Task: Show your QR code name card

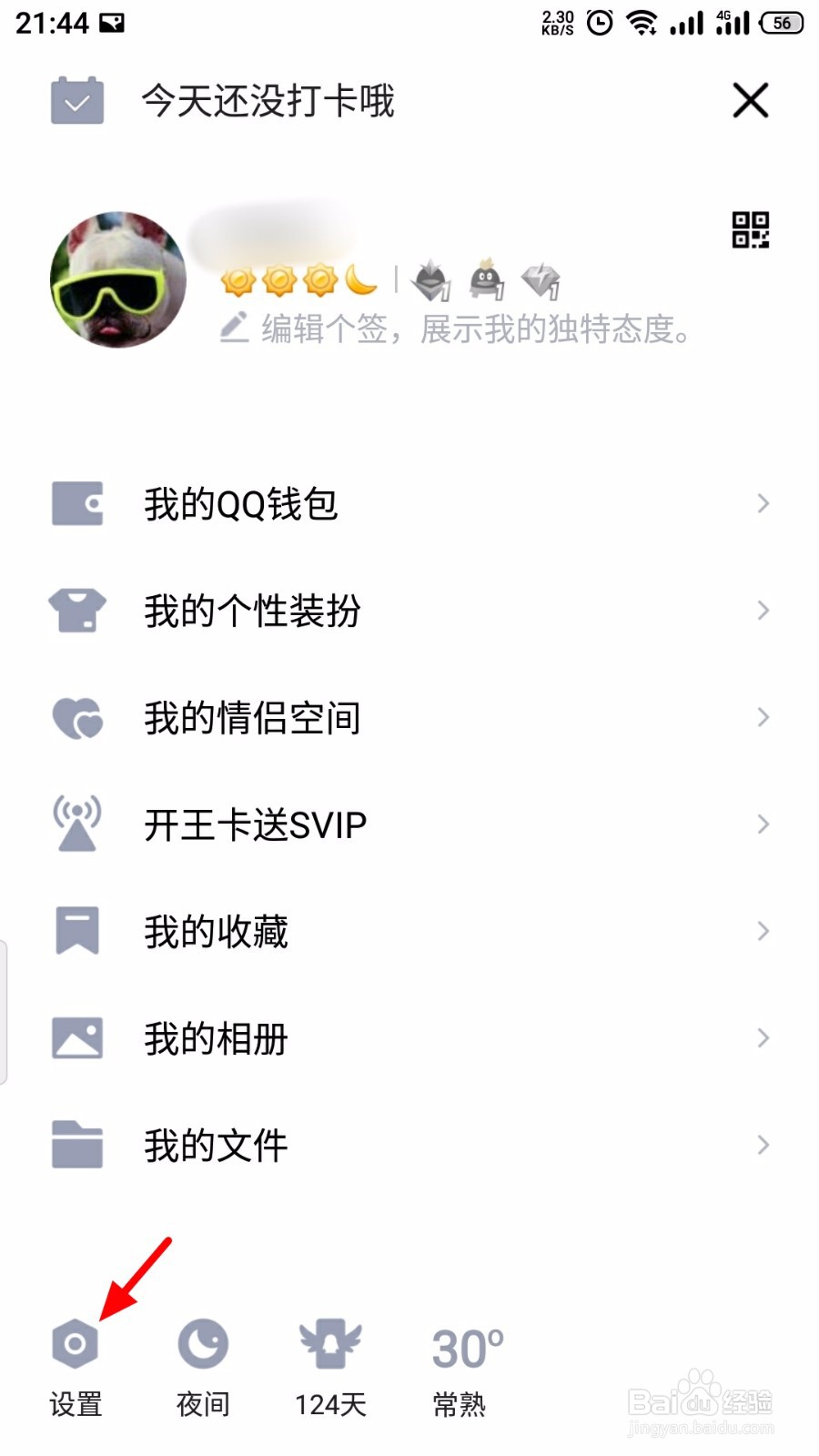Action: pyautogui.click(x=749, y=235)
